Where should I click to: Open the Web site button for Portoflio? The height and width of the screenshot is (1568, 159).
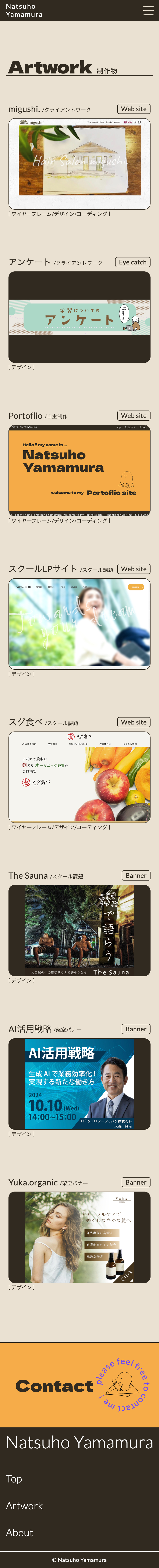tap(133, 416)
